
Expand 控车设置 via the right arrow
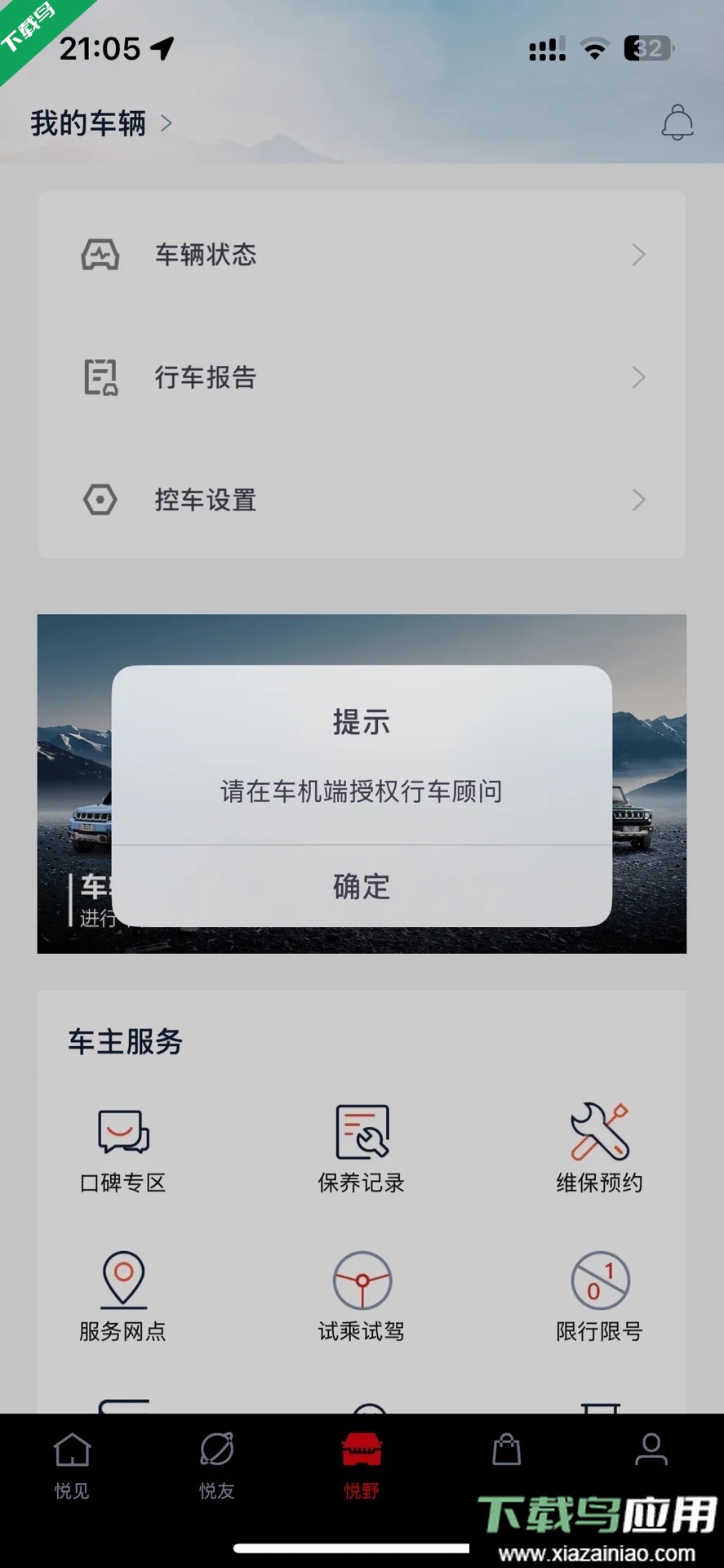639,500
